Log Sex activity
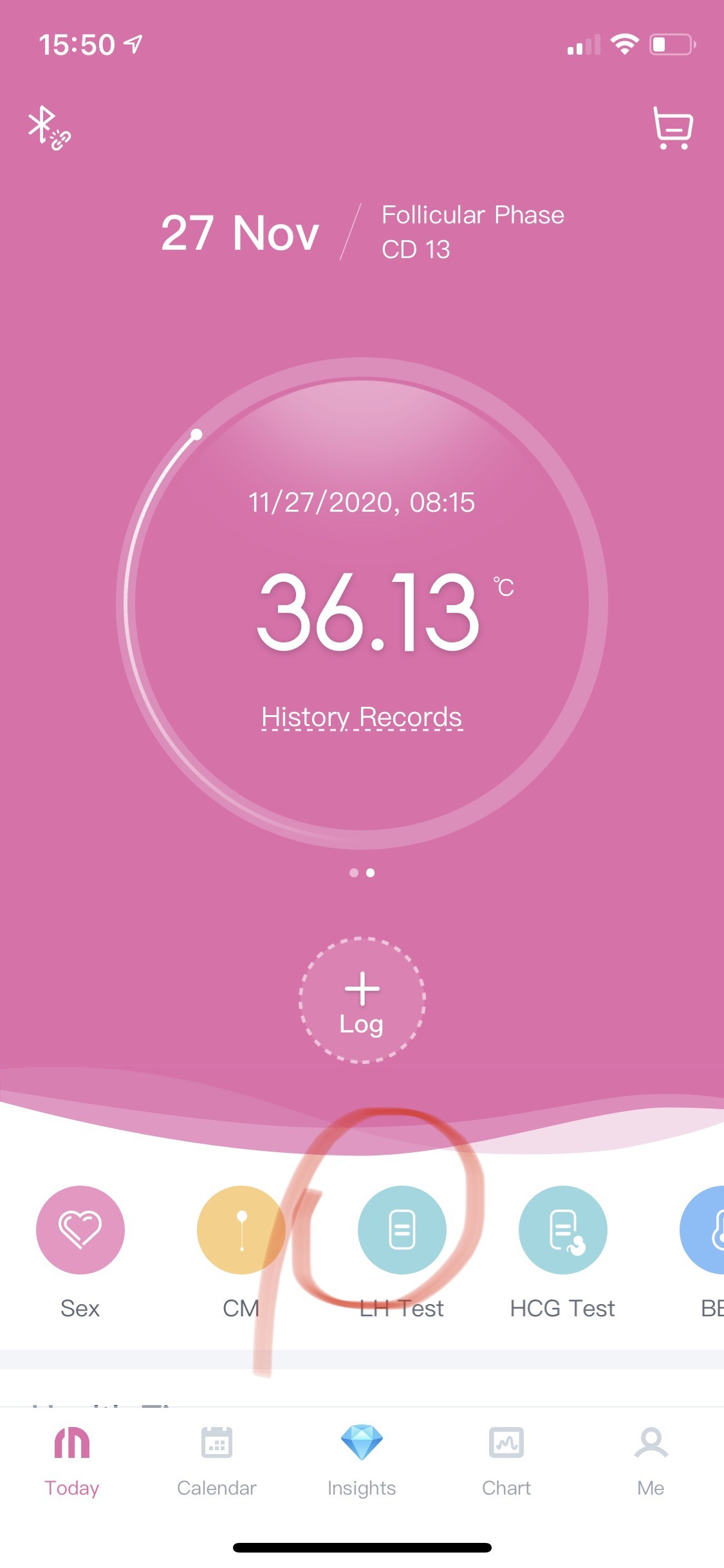The image size is (724, 1568). click(x=80, y=1229)
